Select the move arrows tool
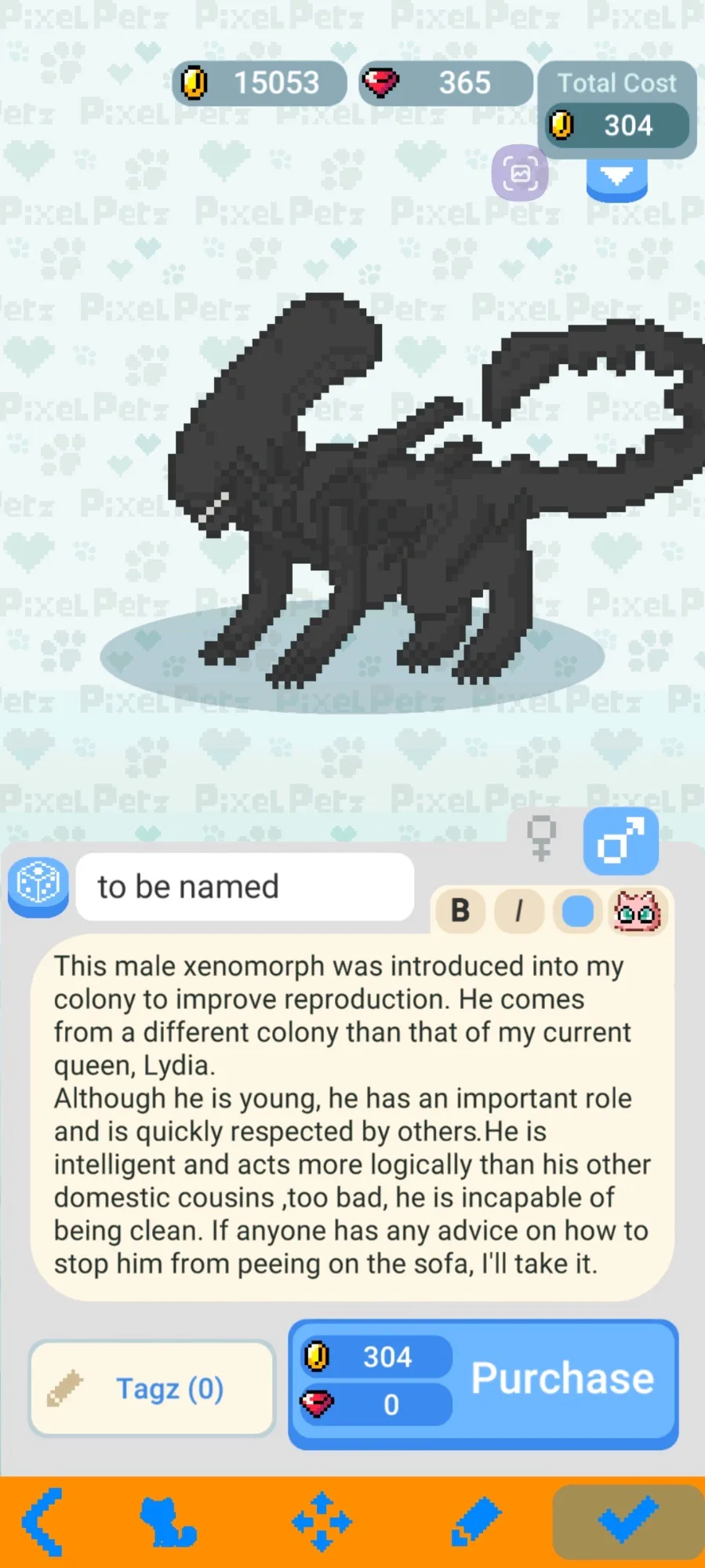 click(322, 1522)
